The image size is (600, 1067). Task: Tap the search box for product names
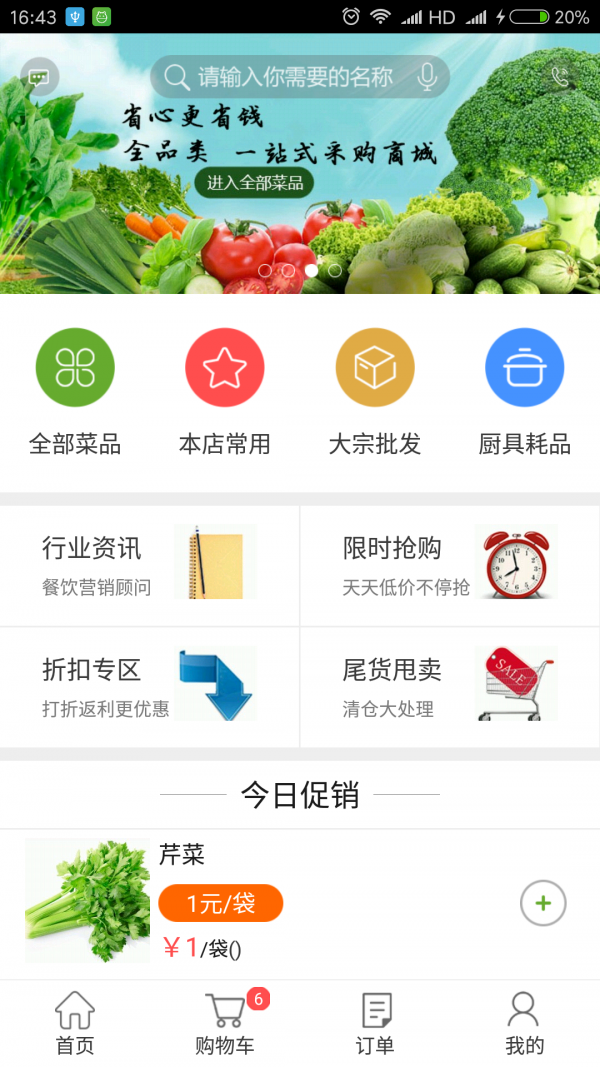pyautogui.click(x=290, y=77)
